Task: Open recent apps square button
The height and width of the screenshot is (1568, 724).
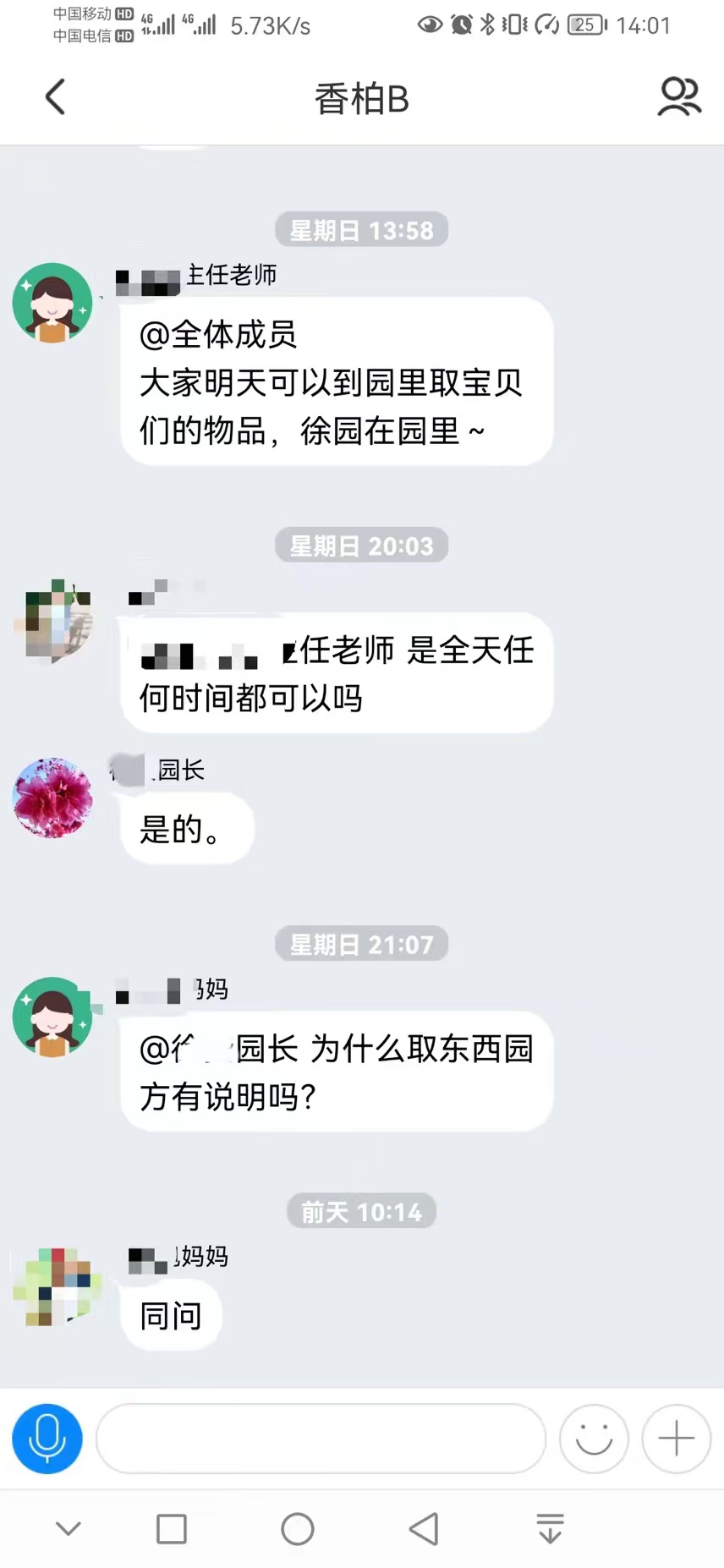Action: point(172,1528)
